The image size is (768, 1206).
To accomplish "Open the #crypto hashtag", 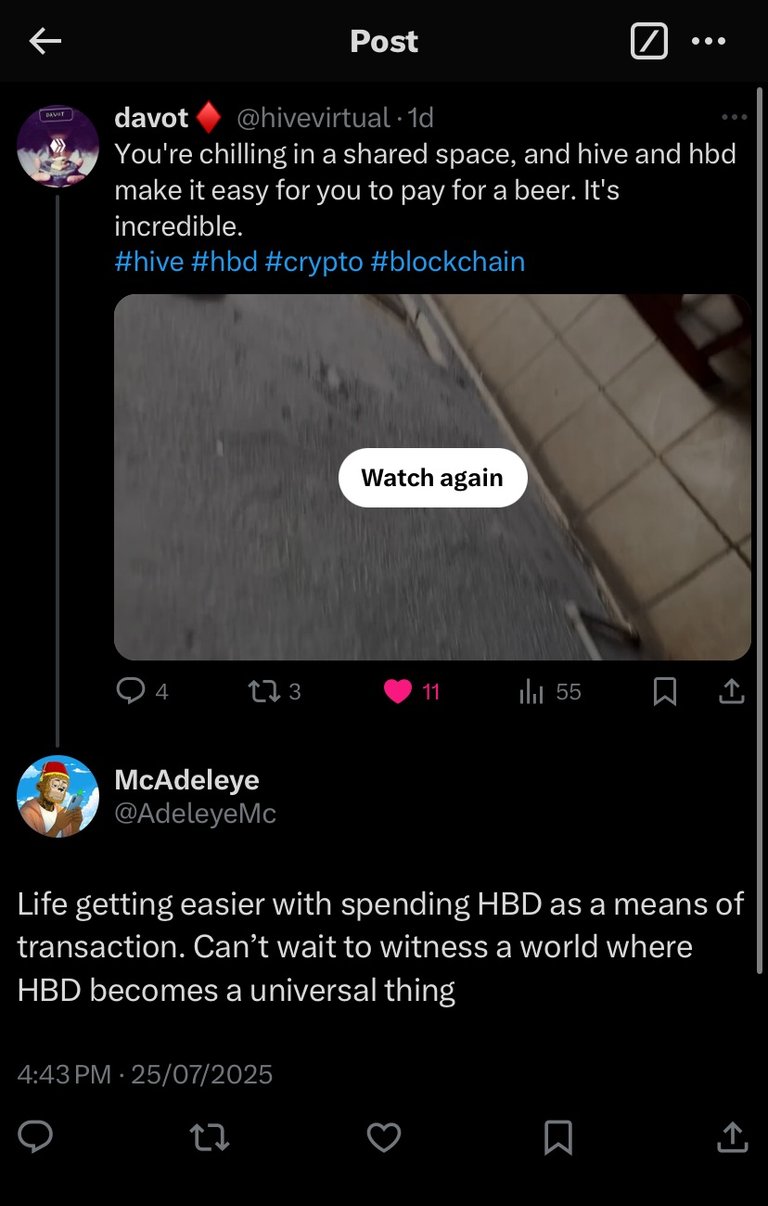I will coord(314,262).
